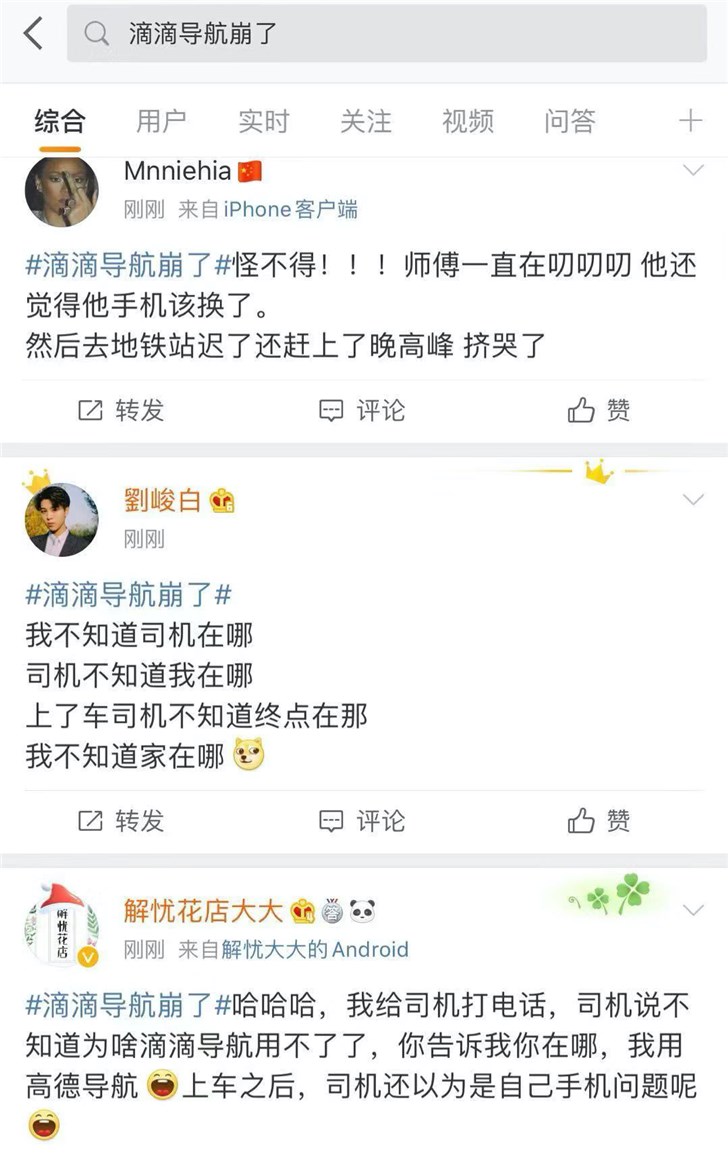
Task: Like Mnniehia's post
Action: click(x=599, y=410)
